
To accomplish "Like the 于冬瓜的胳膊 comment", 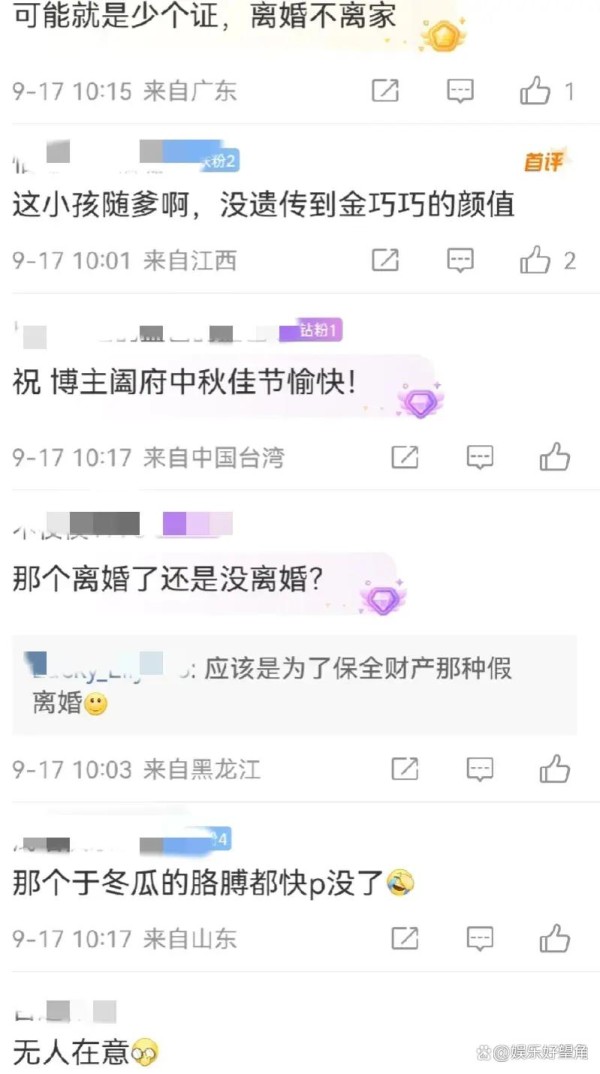I will point(554,938).
